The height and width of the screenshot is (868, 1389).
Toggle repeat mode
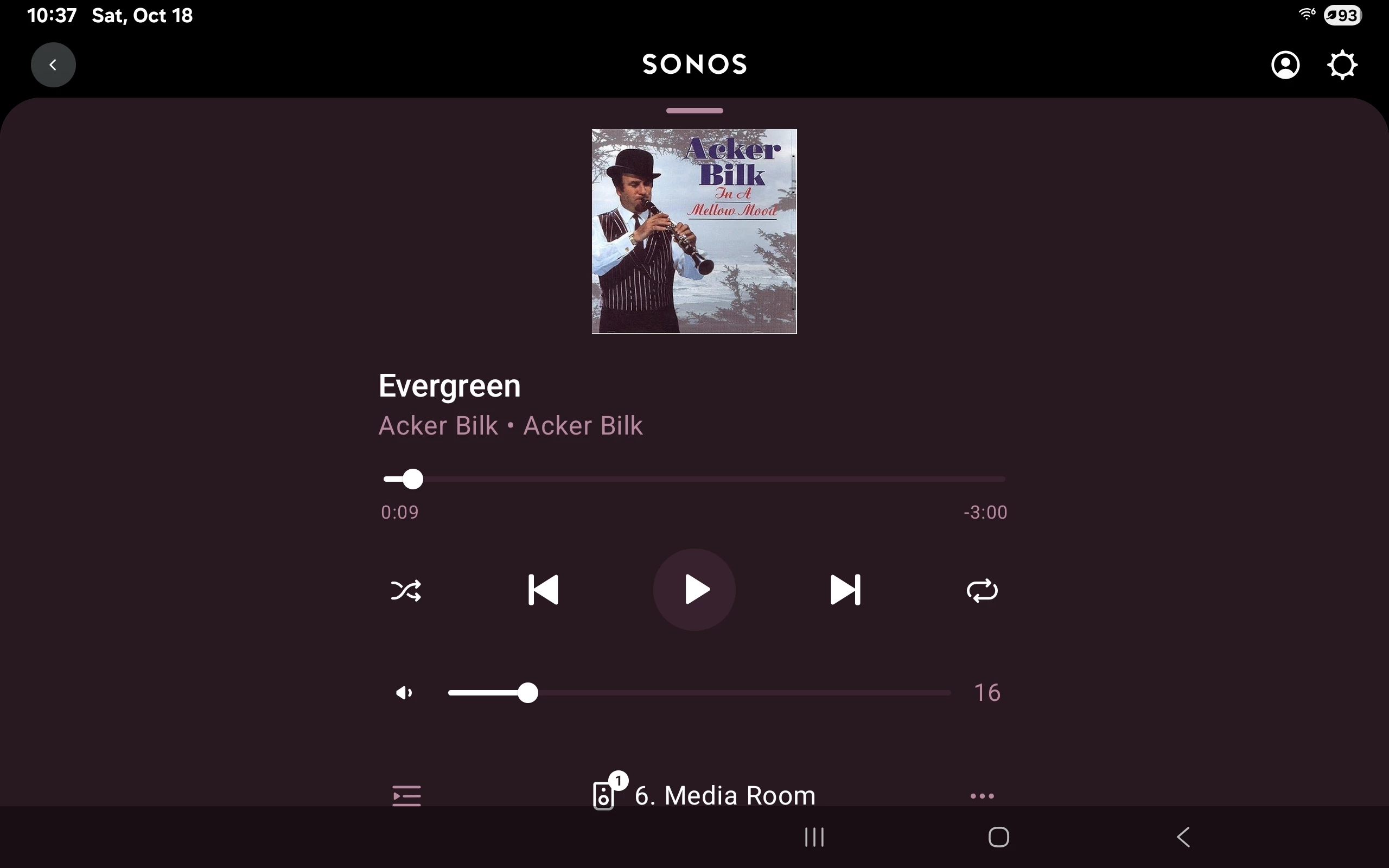pyautogui.click(x=982, y=590)
